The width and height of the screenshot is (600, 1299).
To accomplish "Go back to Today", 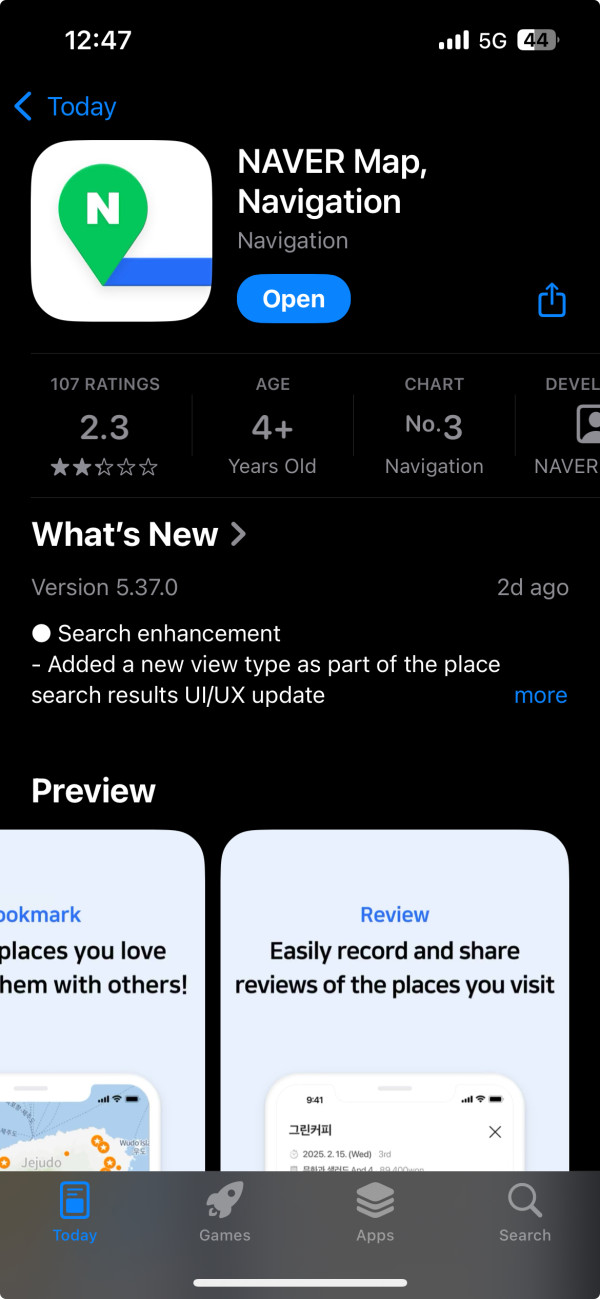I will point(66,107).
